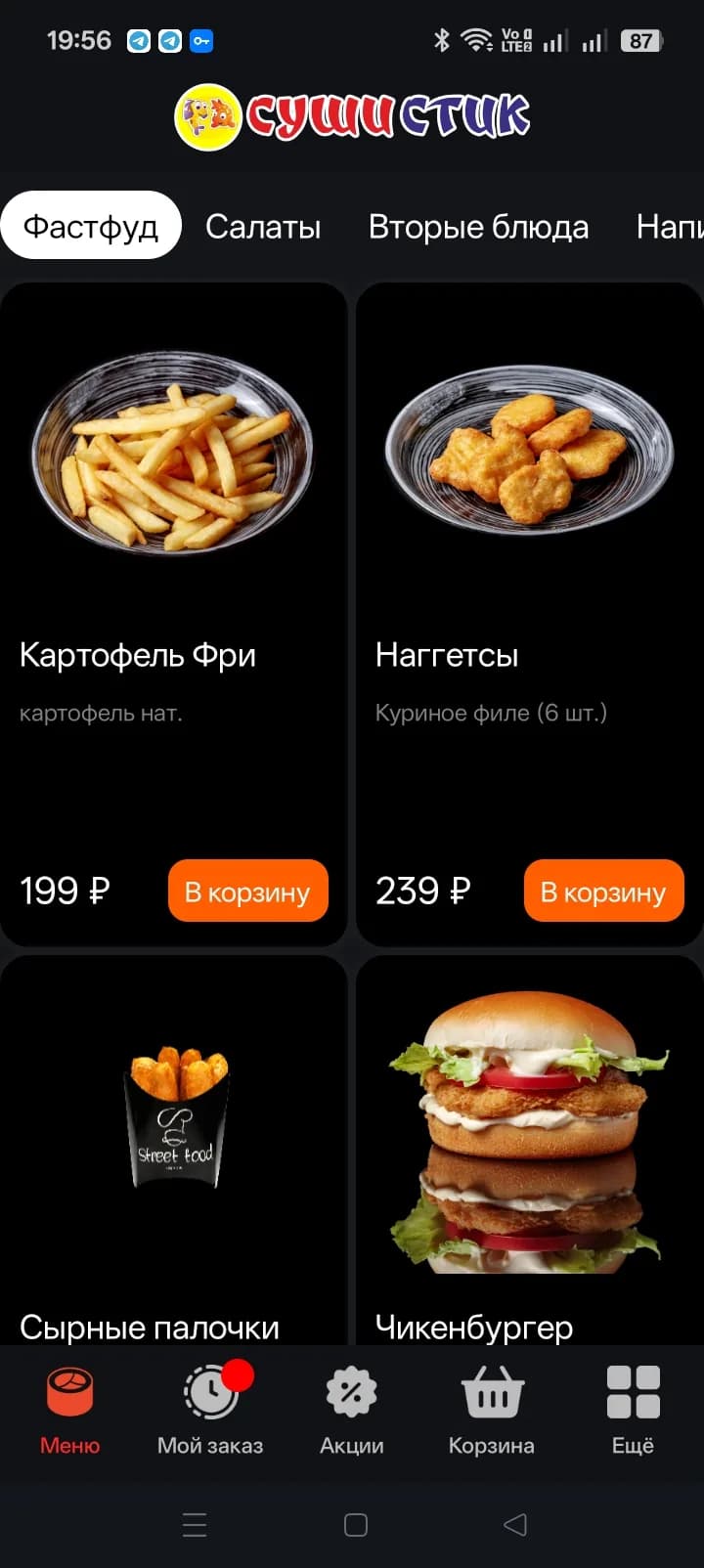Open the Мой заказ tab
This screenshot has width=704, height=1568.
(210, 1412)
